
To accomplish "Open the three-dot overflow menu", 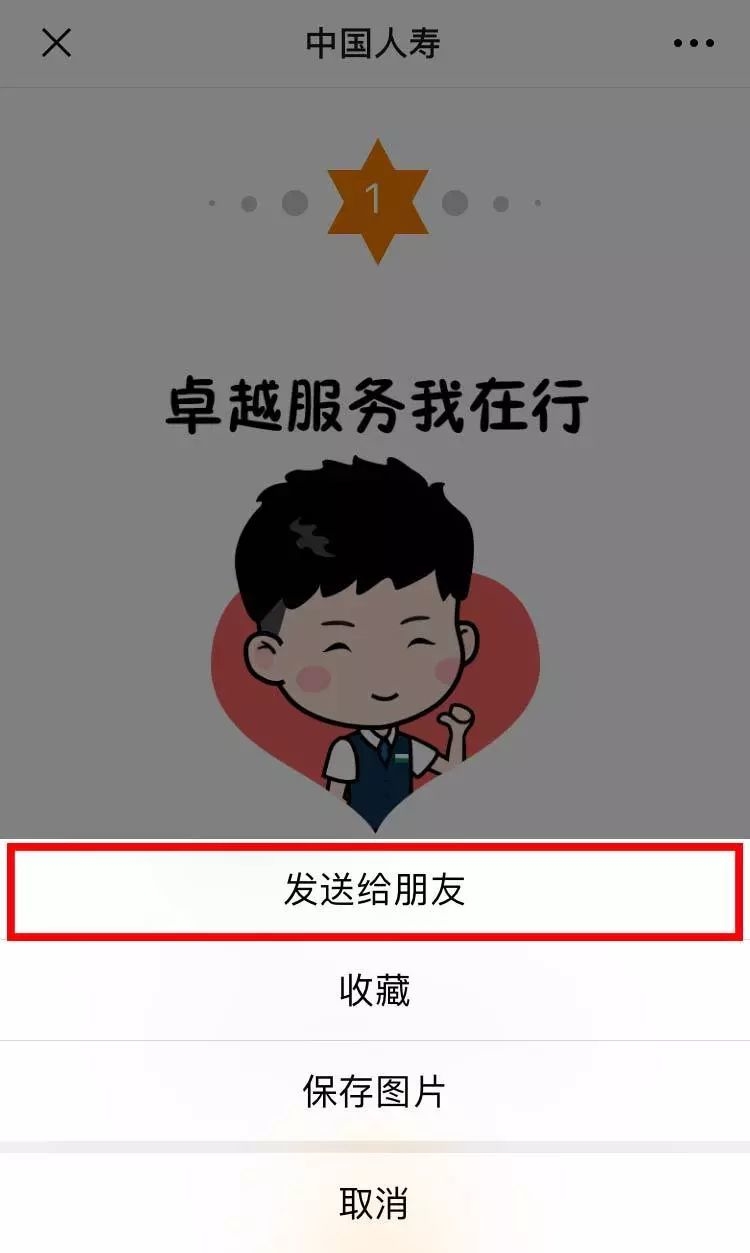I will [x=694, y=43].
